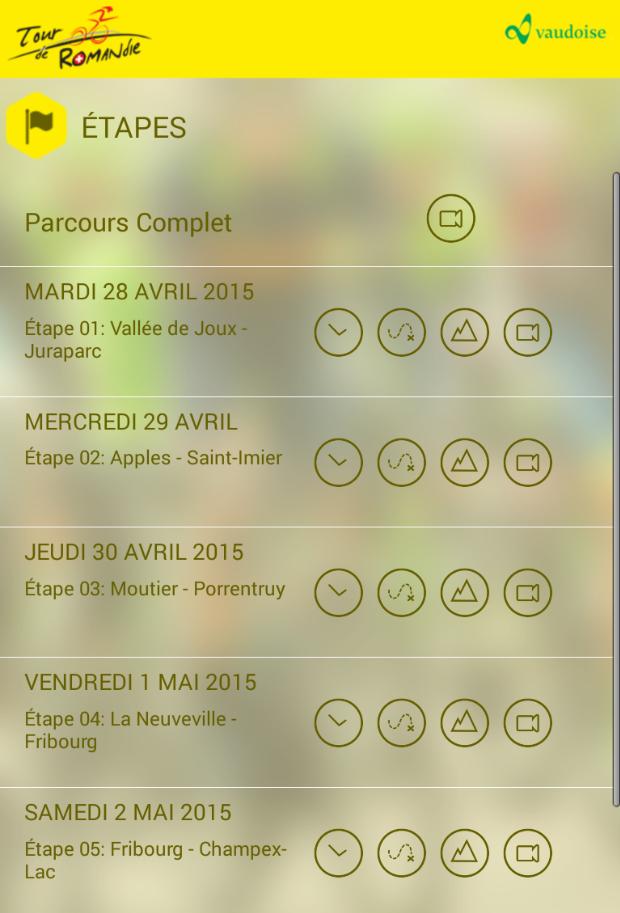Watch the video for Étape 02
The image size is (620, 913).
click(x=527, y=463)
